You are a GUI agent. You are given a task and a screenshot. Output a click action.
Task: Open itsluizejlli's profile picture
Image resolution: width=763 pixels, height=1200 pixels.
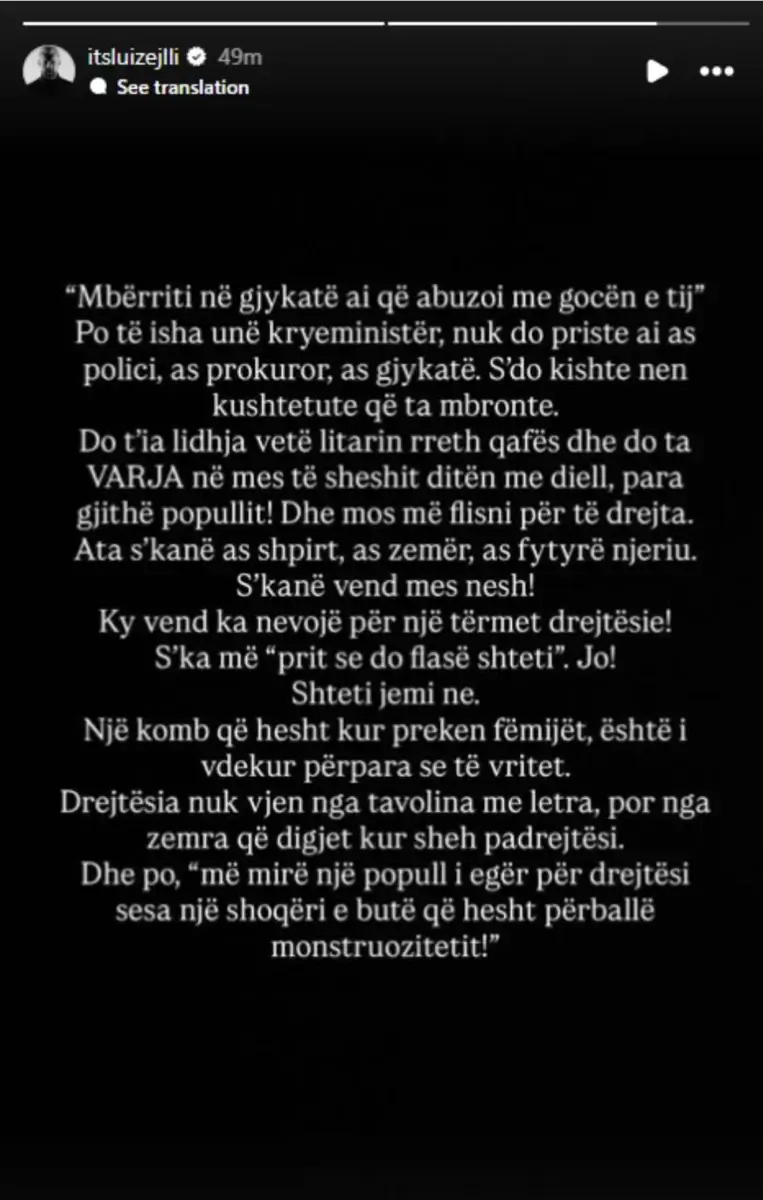coord(48,67)
